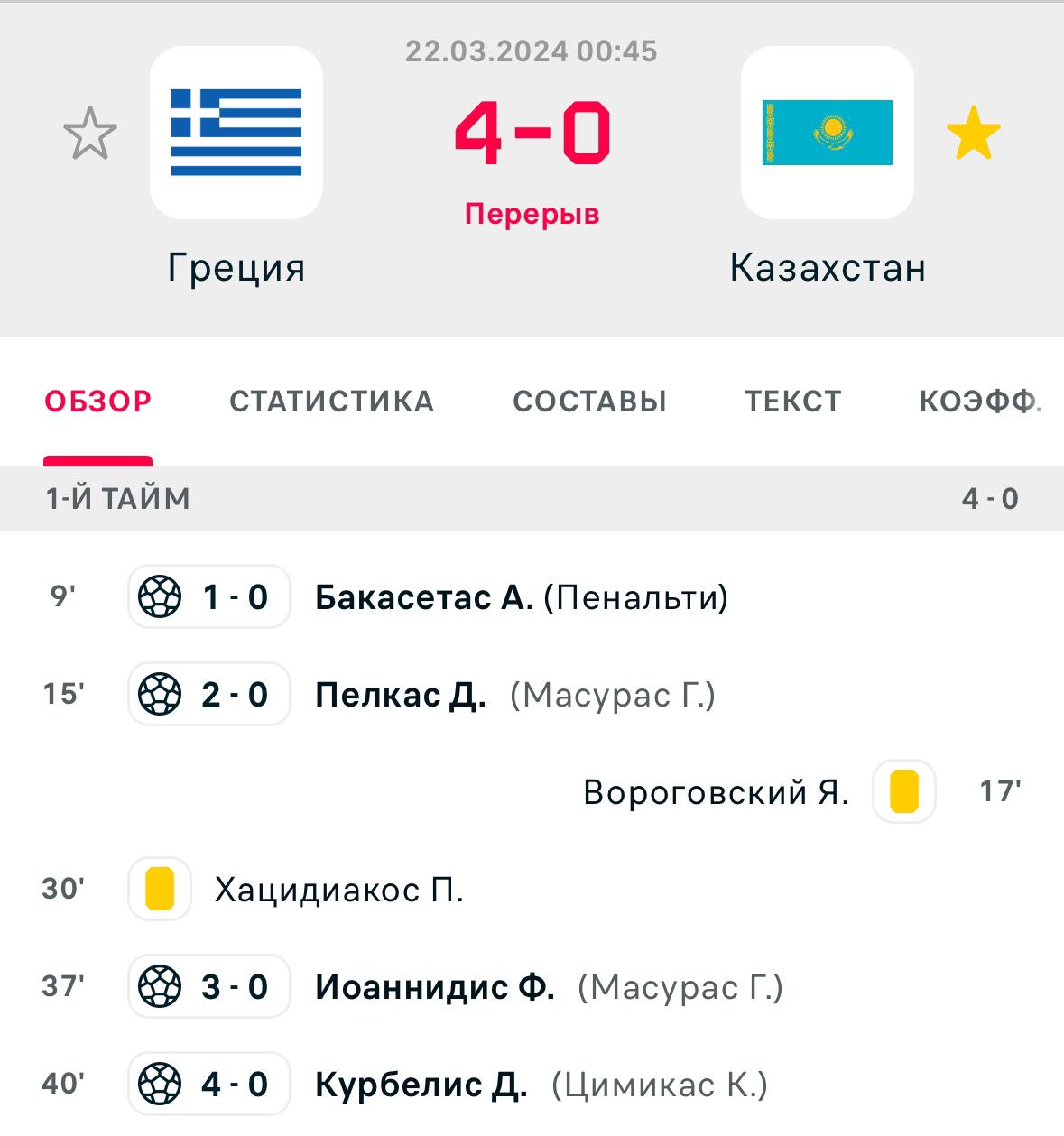Open player Хацидиакос П. yellow card event
Viewport: 1064px width, 1136px height.
point(338,891)
